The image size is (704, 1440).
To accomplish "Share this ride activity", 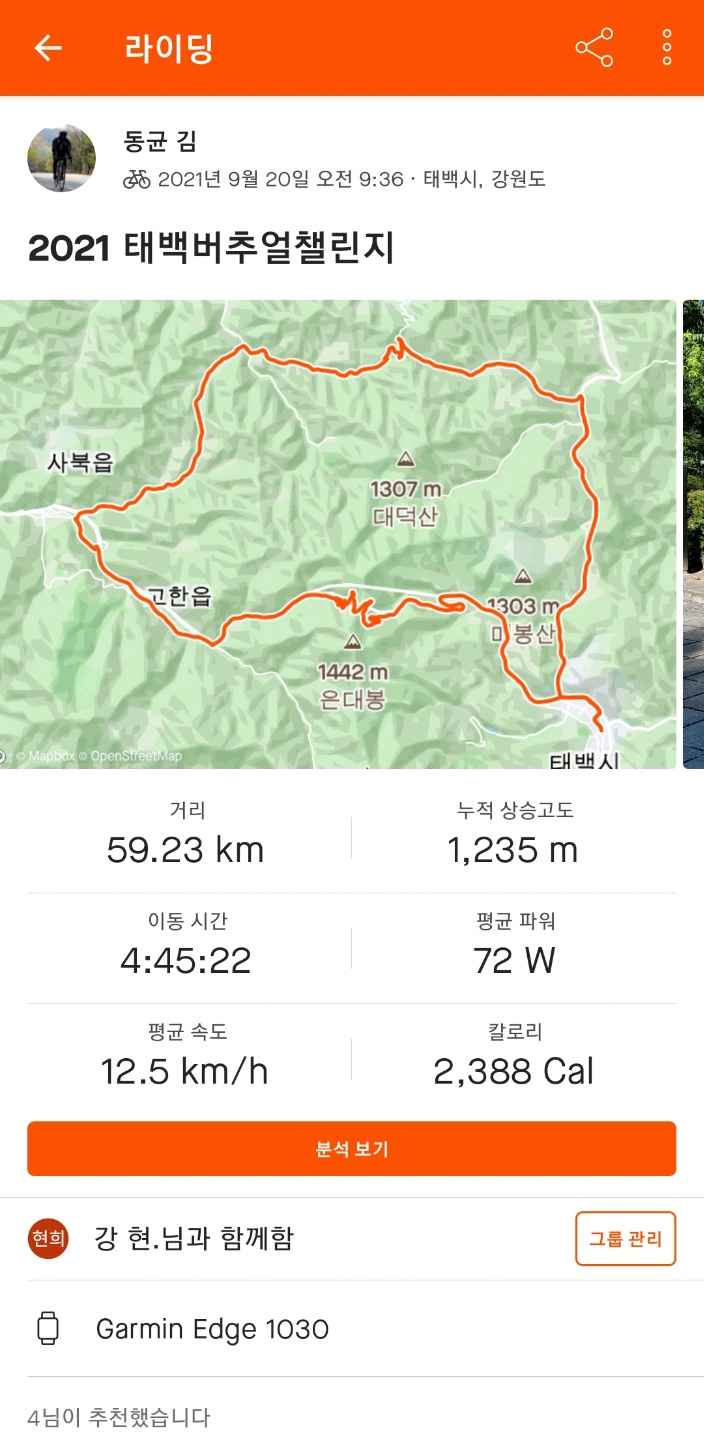I will coord(594,48).
